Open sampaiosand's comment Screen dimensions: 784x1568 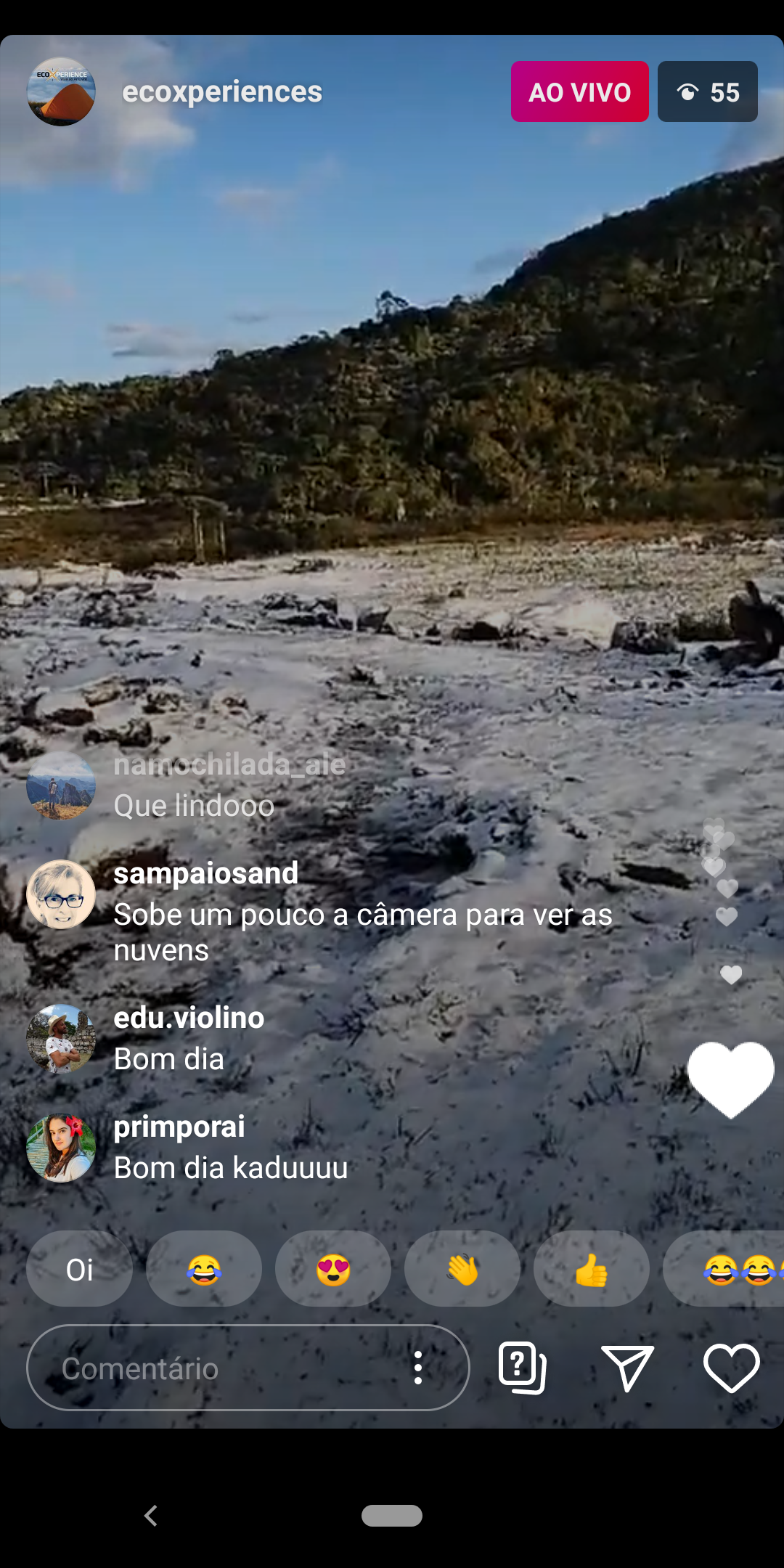click(x=363, y=912)
